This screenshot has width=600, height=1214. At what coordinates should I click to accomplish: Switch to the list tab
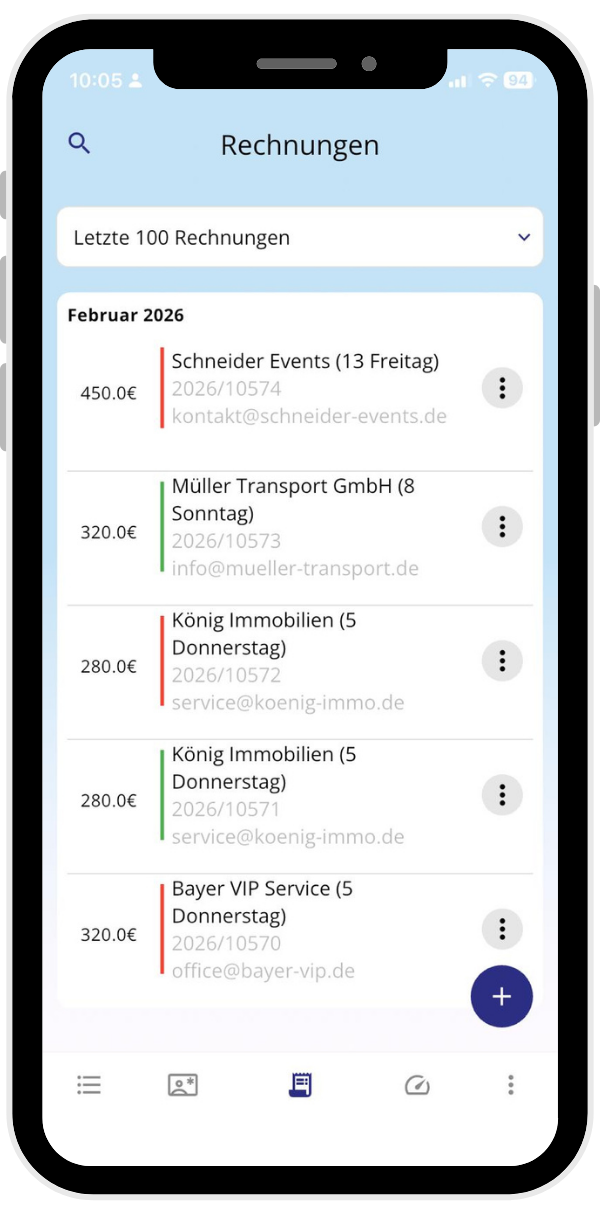point(89,1085)
